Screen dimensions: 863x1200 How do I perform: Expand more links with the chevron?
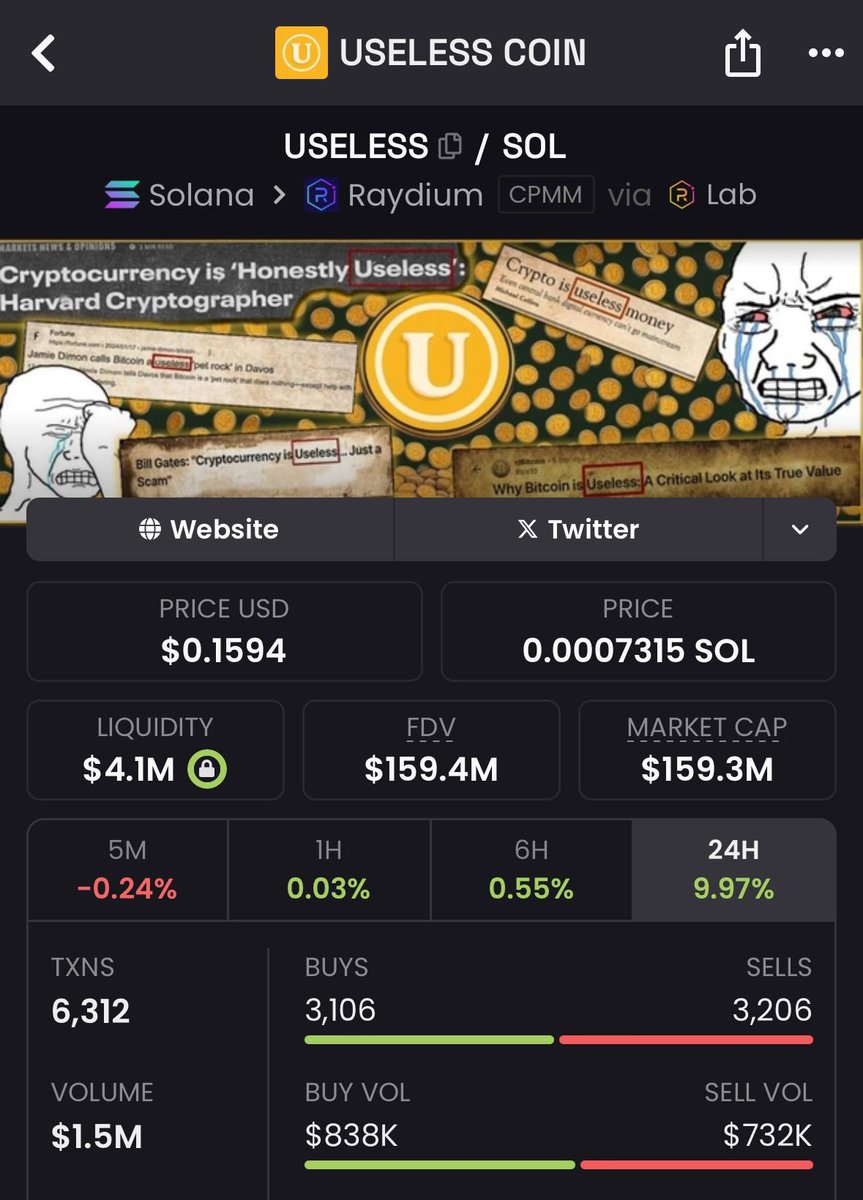click(800, 529)
